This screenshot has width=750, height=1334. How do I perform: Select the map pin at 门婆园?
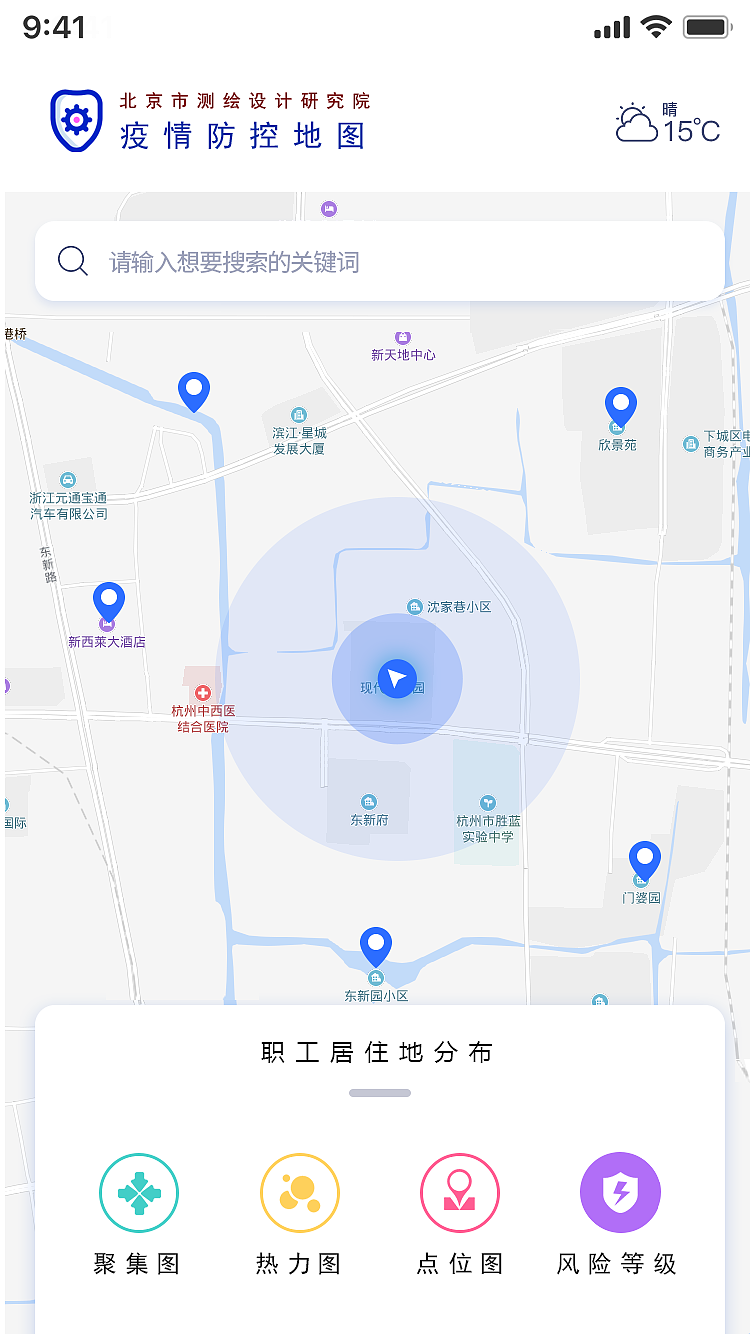(x=644, y=855)
